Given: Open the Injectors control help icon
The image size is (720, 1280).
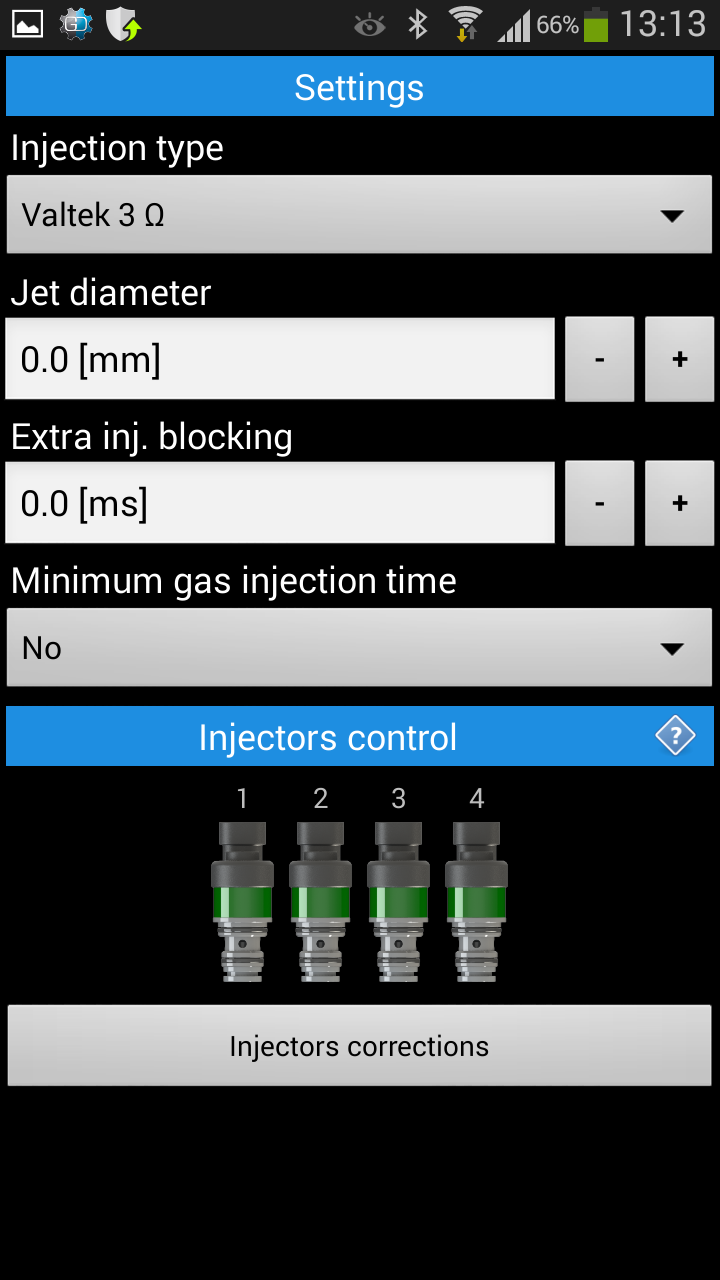Looking at the screenshot, I should [675, 737].
